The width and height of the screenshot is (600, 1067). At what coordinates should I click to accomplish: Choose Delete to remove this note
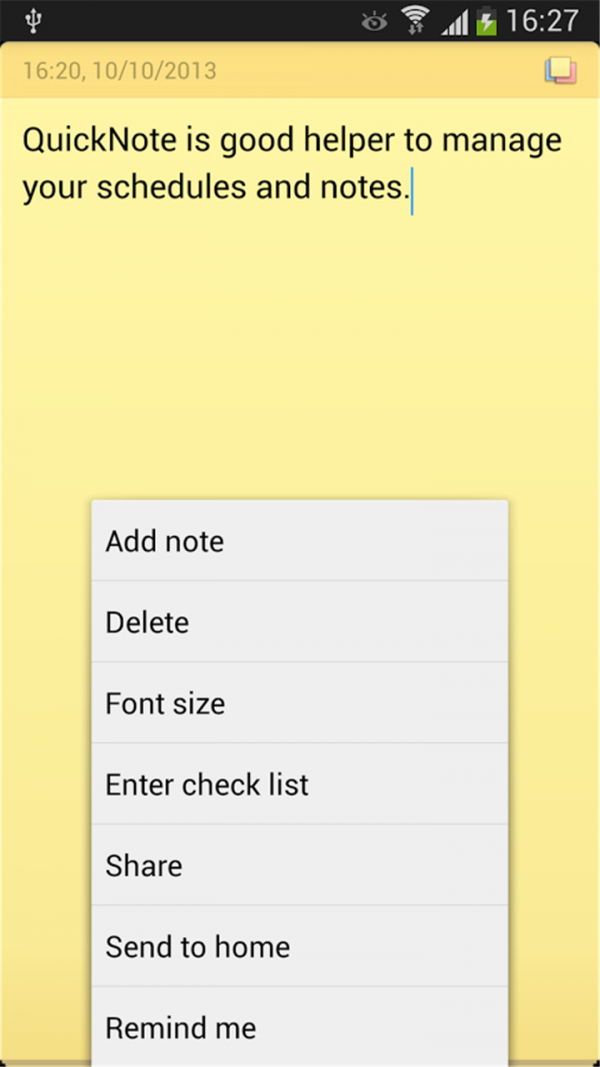tap(299, 622)
